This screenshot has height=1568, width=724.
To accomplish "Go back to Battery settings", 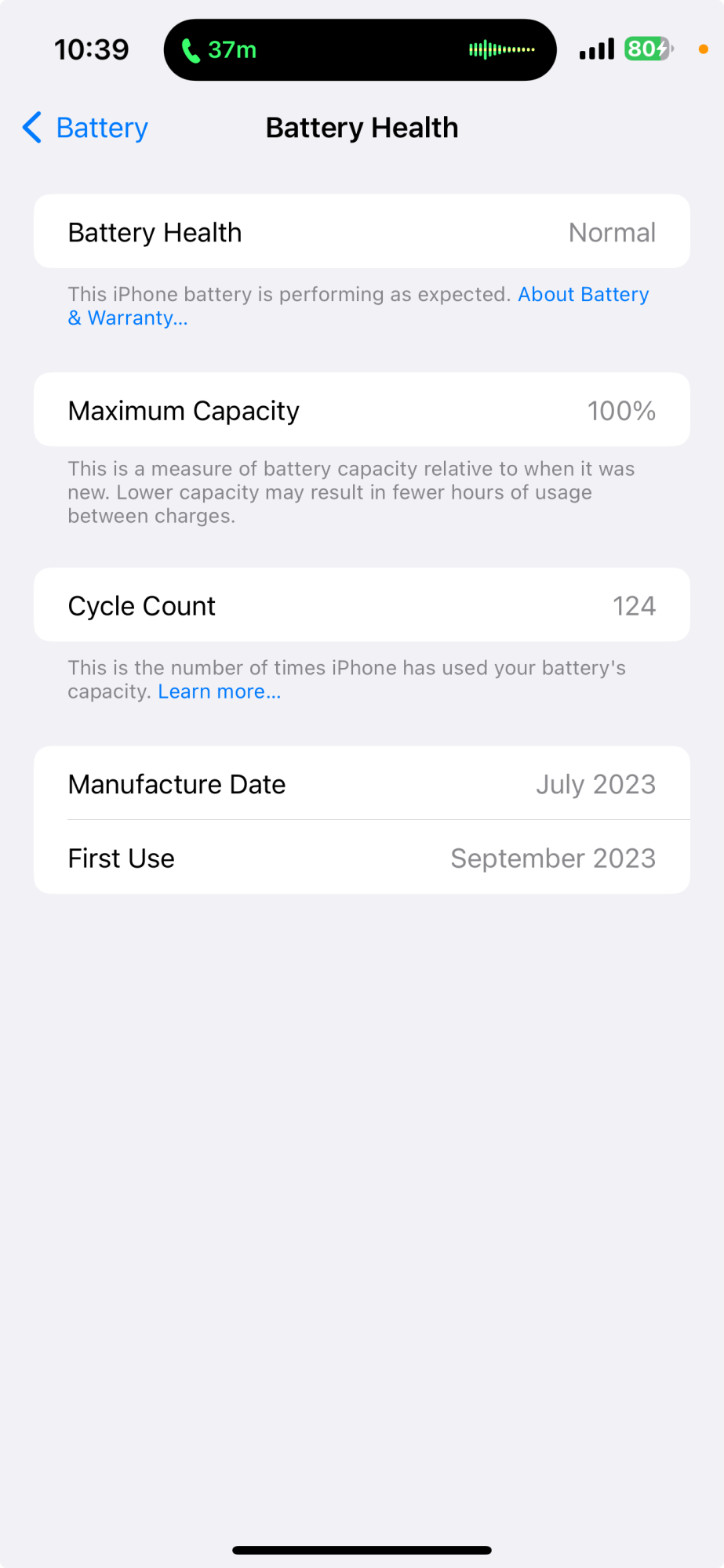I will point(86,128).
